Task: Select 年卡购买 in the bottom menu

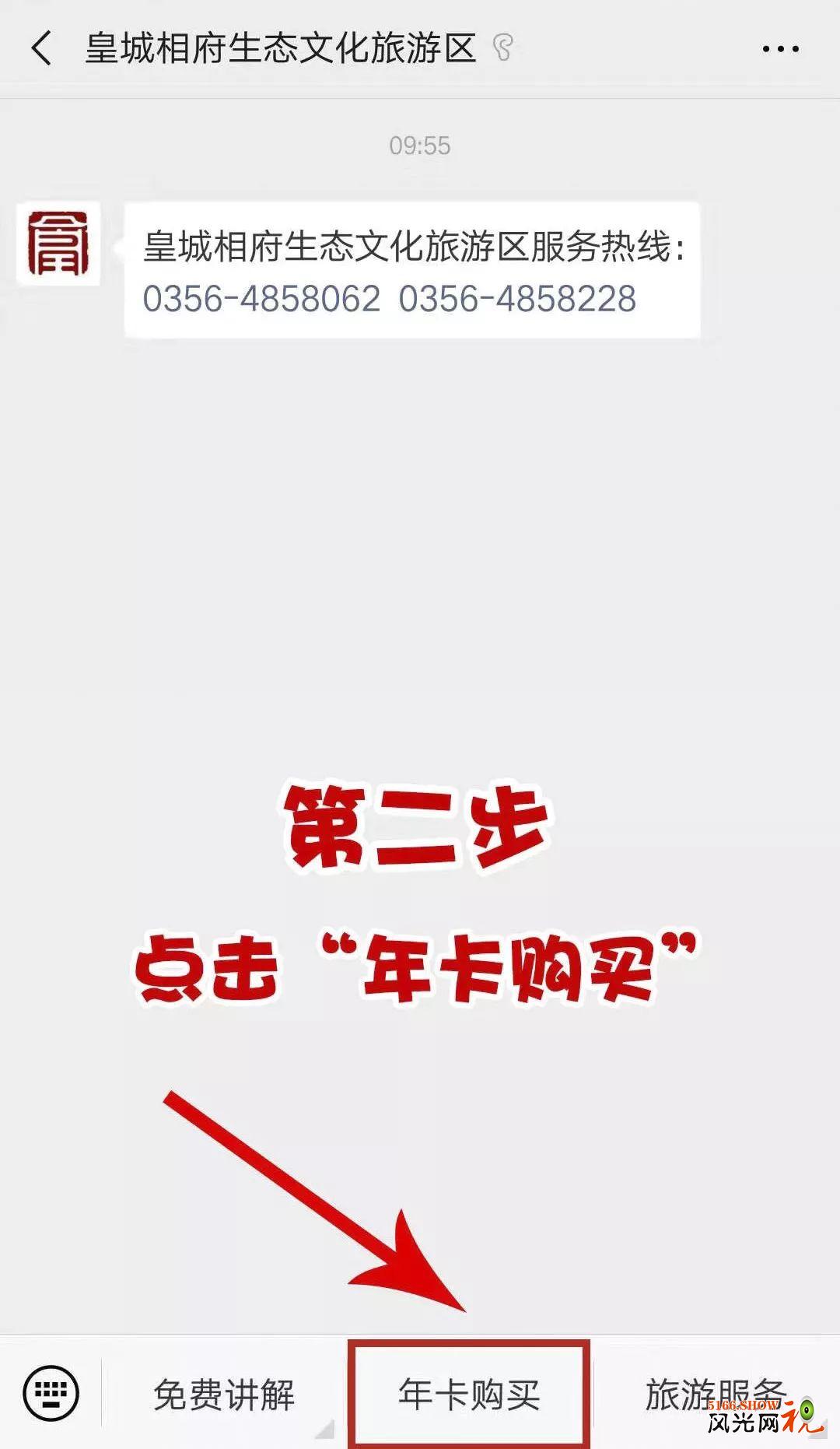Action: (x=469, y=1394)
